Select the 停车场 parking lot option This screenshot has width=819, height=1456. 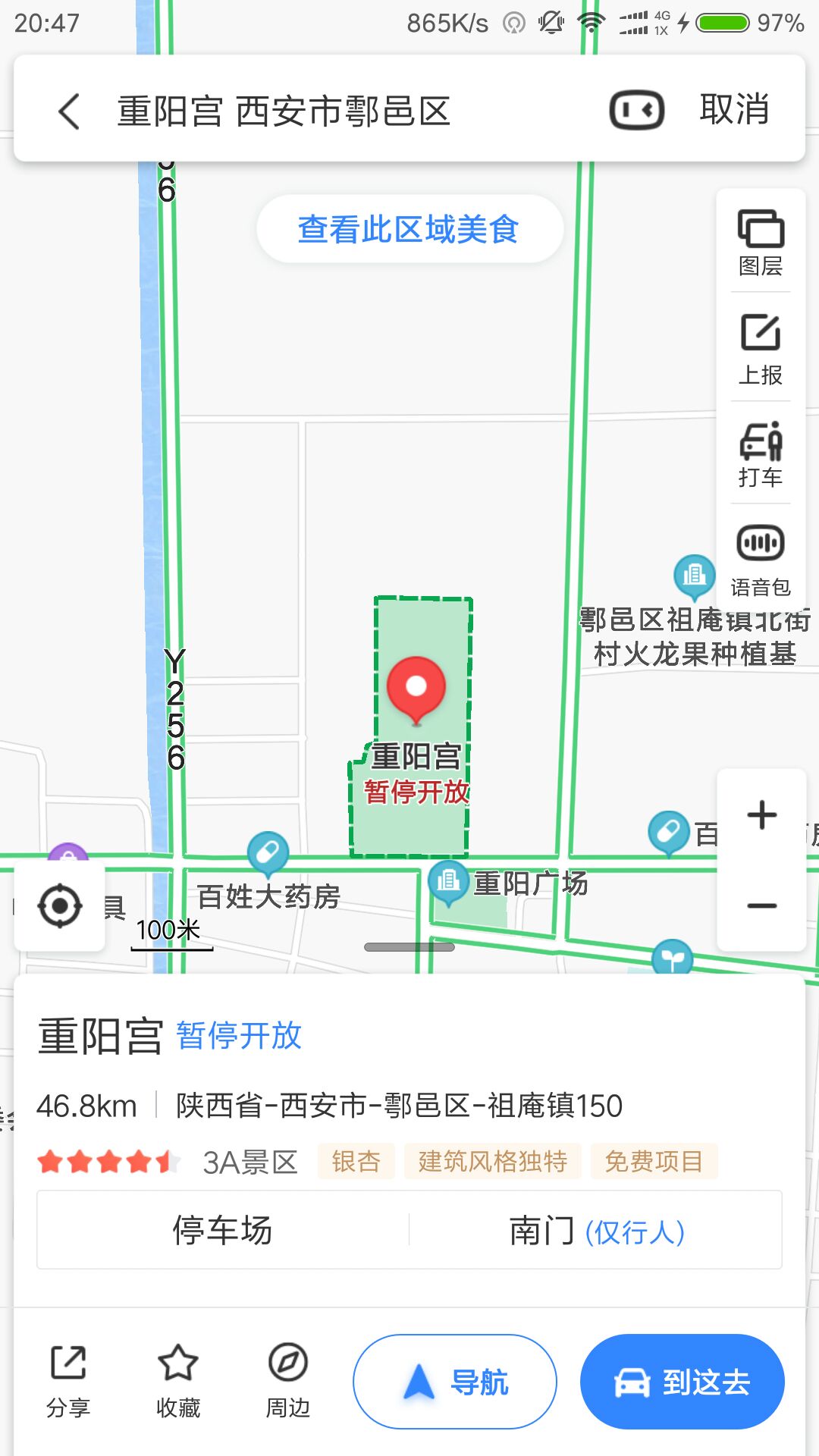pos(223,1230)
